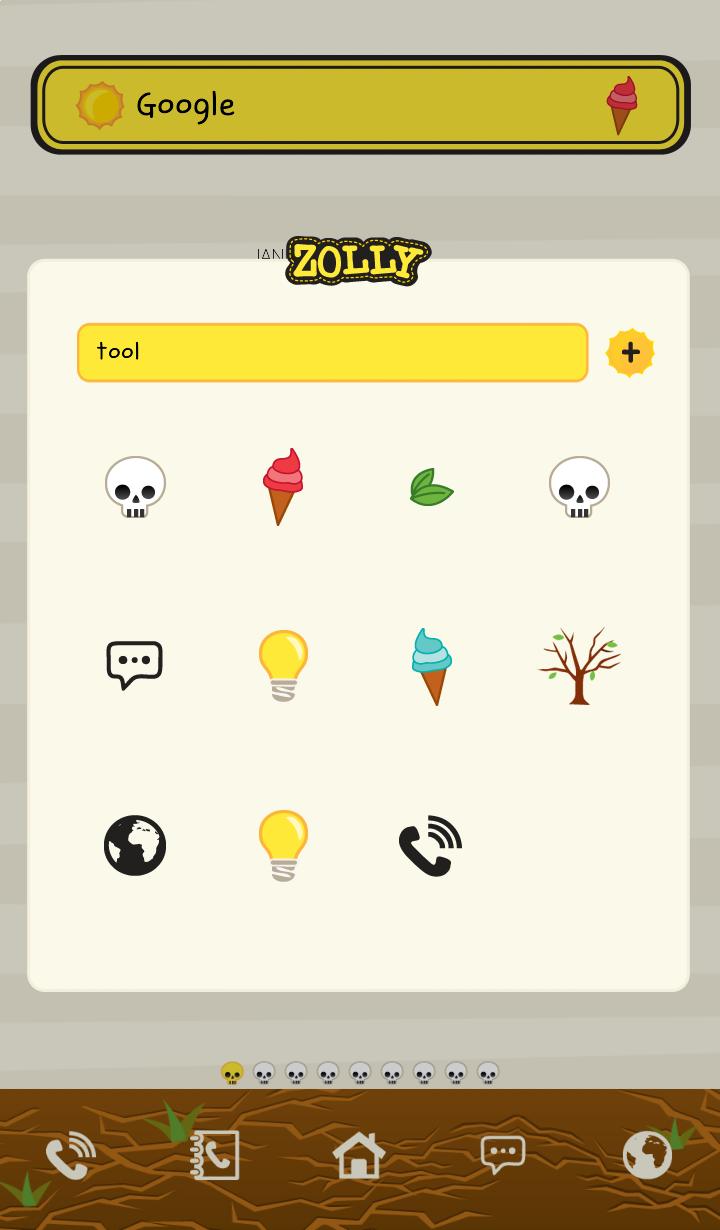720x1230 pixels.
Task: Select the red ice cream cone icon
Action: coord(282,487)
